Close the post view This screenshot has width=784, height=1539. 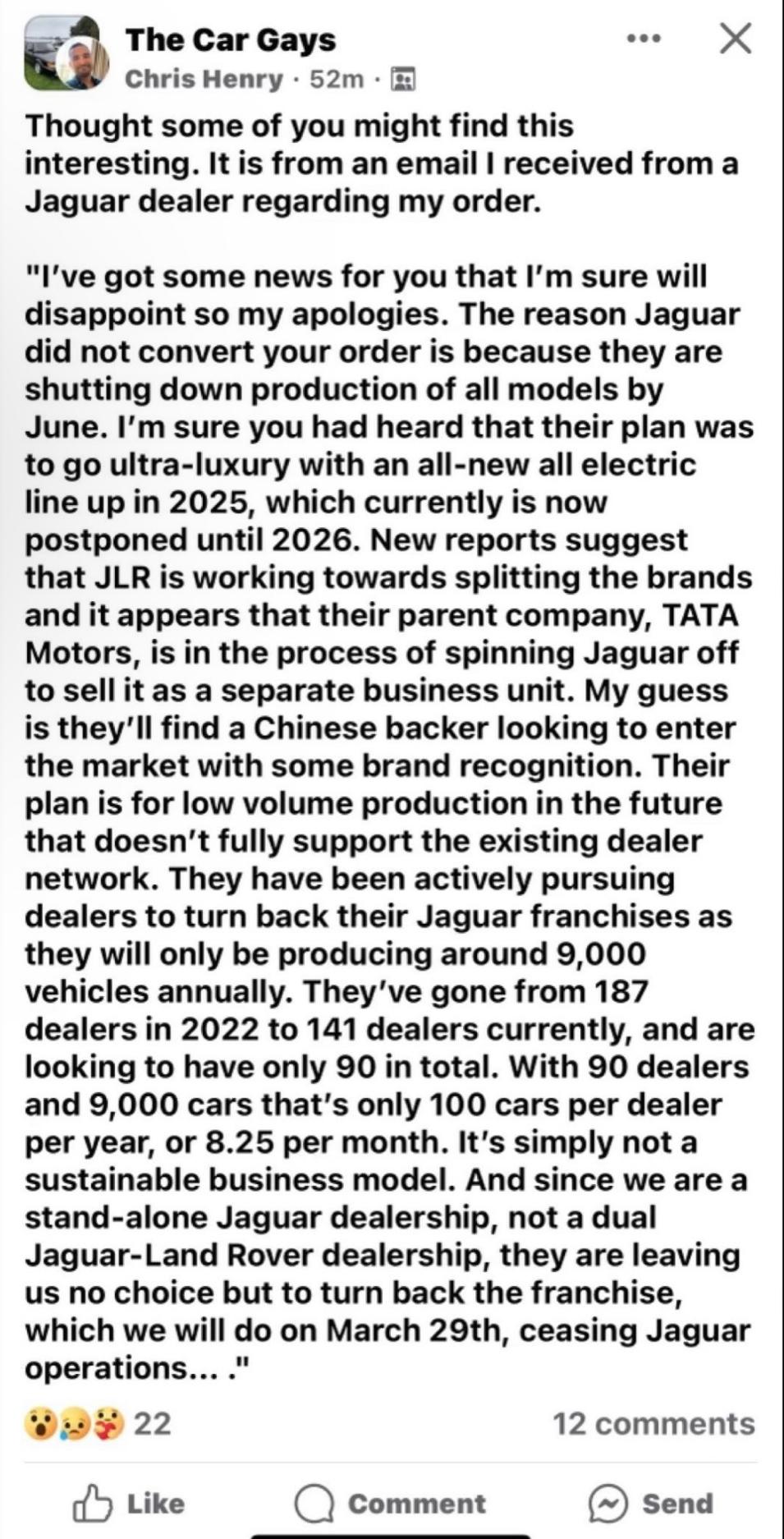tap(735, 38)
